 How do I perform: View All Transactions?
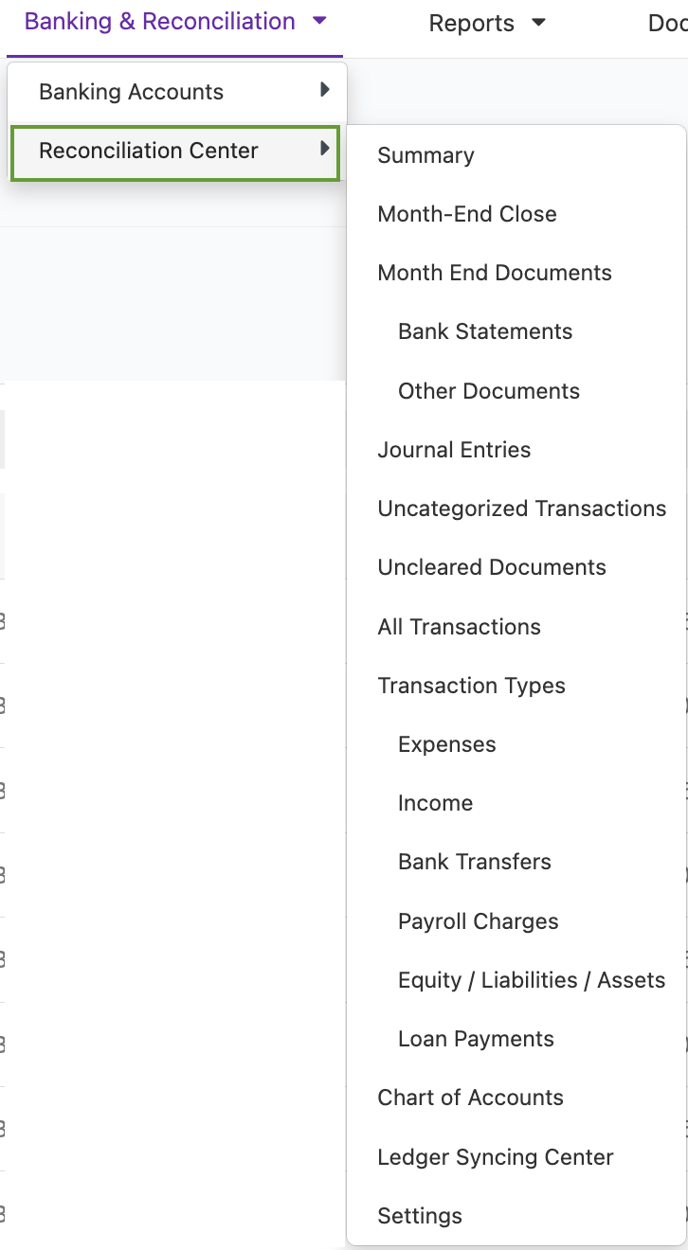coord(459,627)
